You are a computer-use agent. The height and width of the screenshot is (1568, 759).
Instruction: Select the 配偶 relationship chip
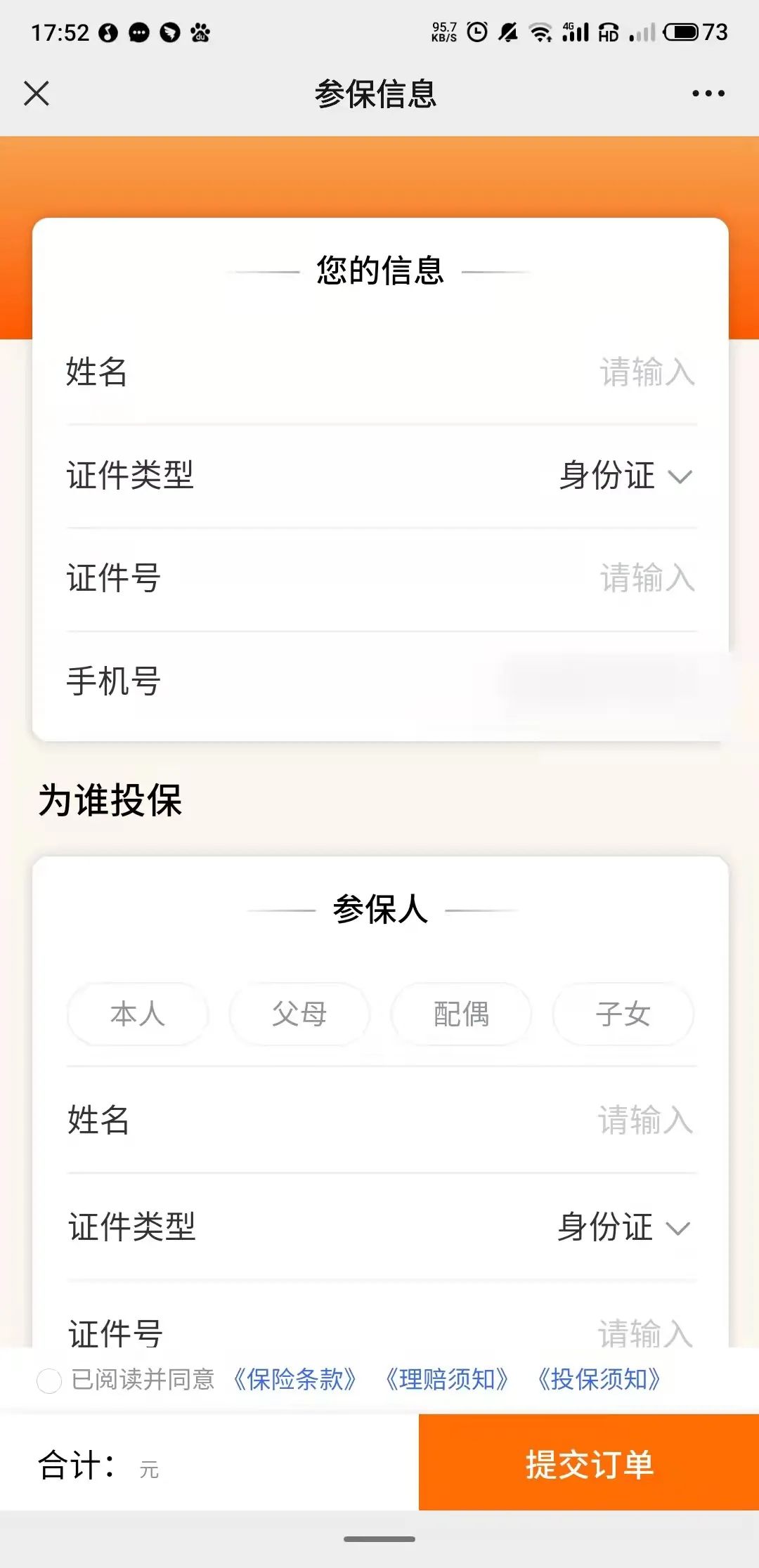click(460, 1014)
